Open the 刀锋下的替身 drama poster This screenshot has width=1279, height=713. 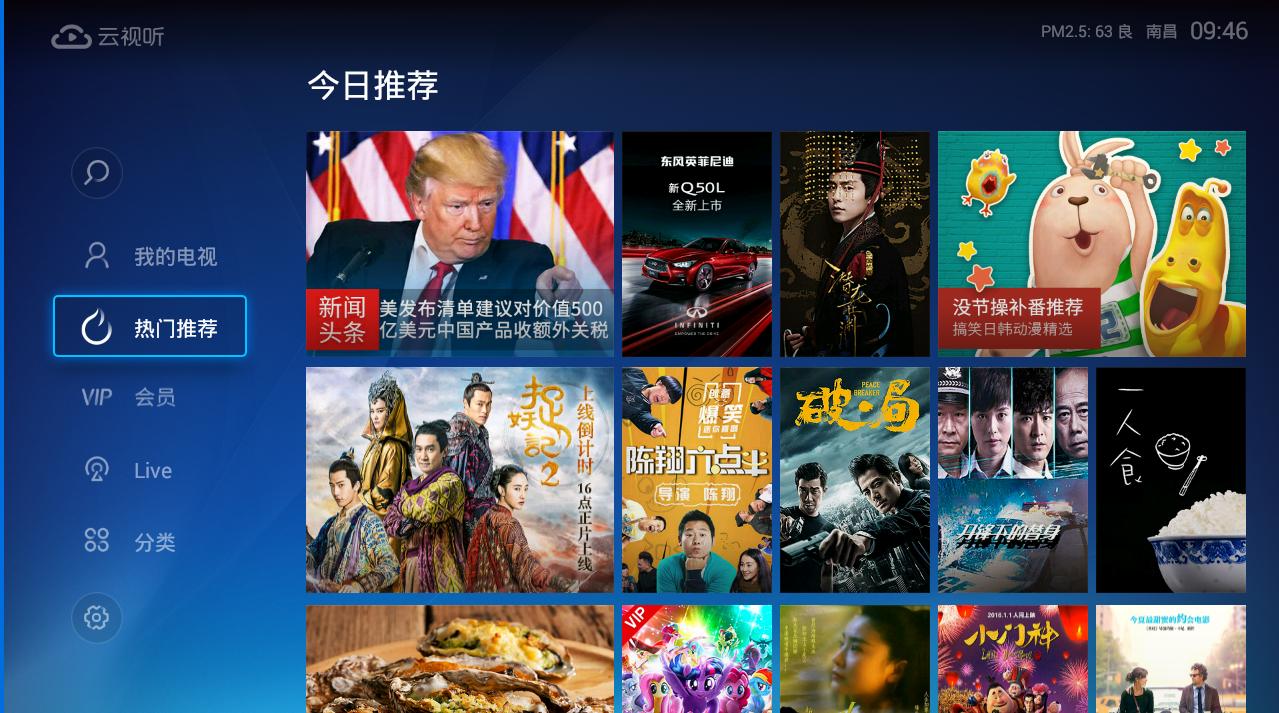(1013, 479)
